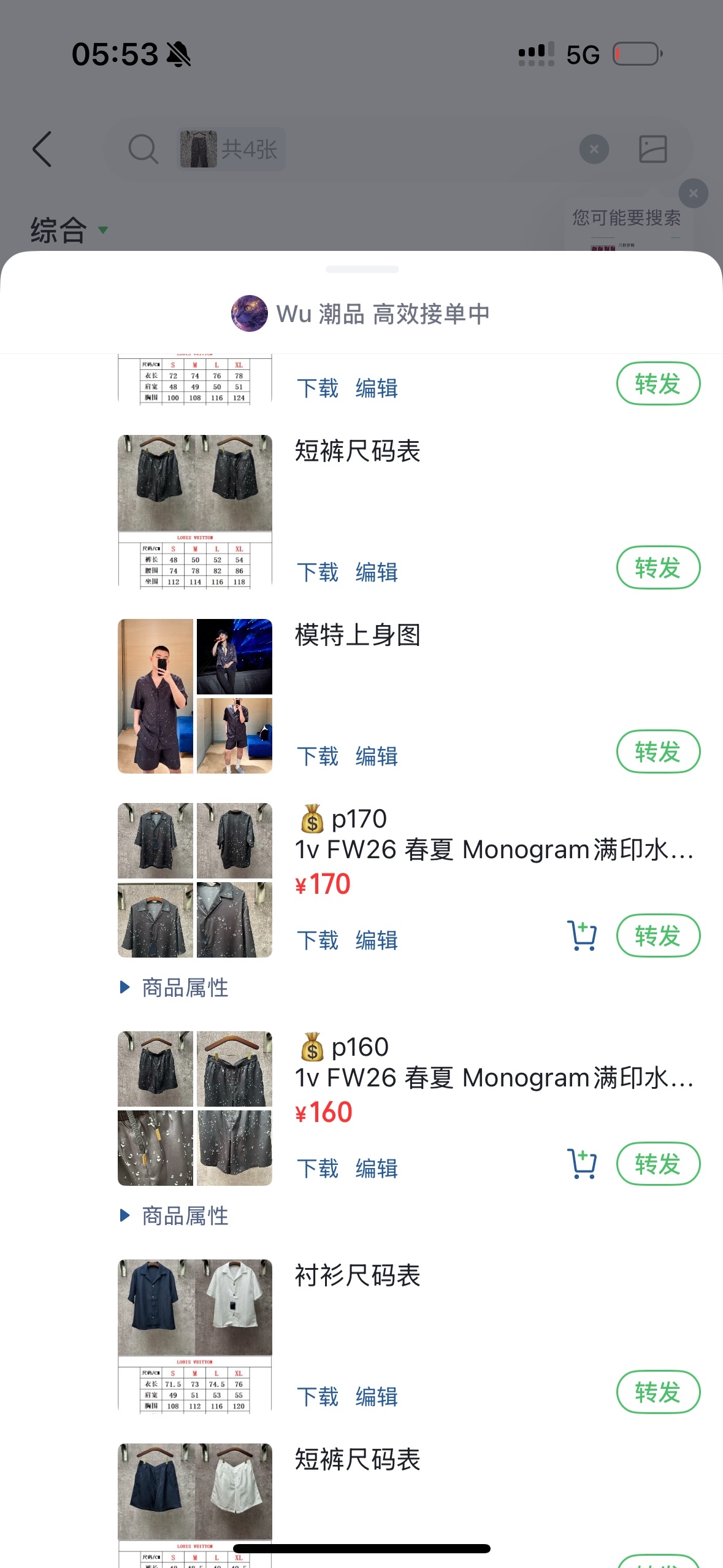The image size is (723, 1568).
Task: Add the p170 shirt to cart
Action: (581, 936)
